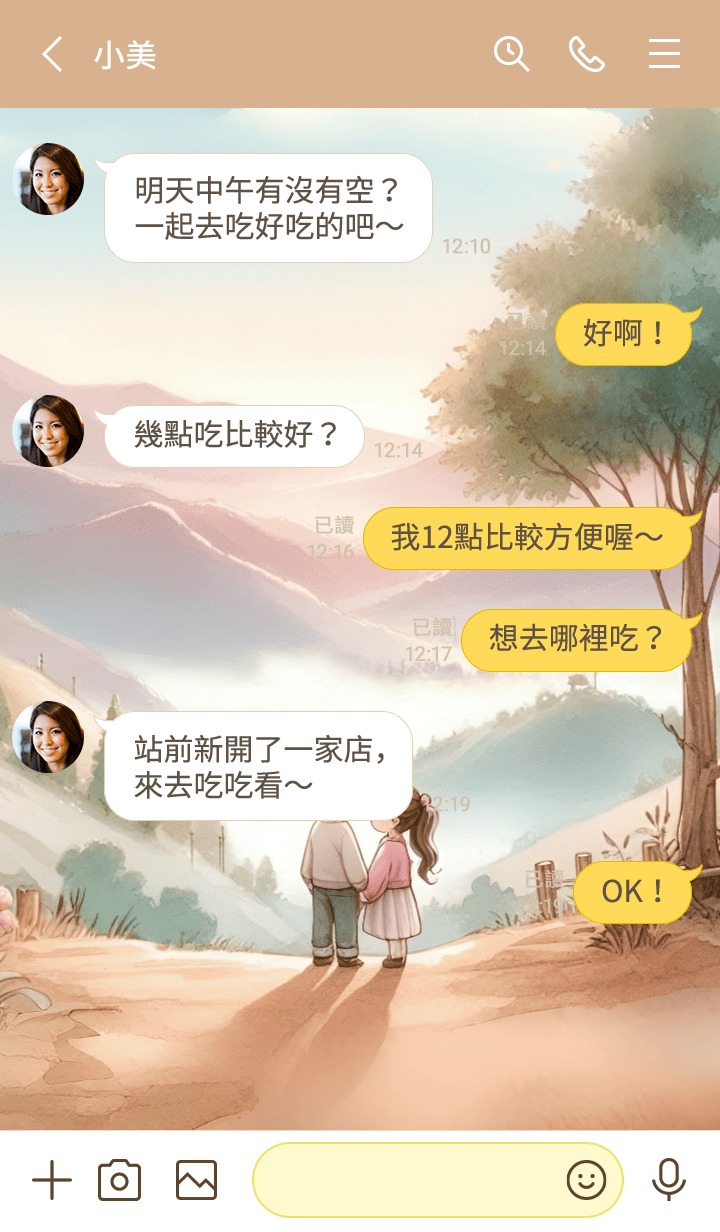Viewport: 720px width, 1232px height.
Task: View 小美's profile picture beside 幾點吃比較好
Action: coord(48,431)
